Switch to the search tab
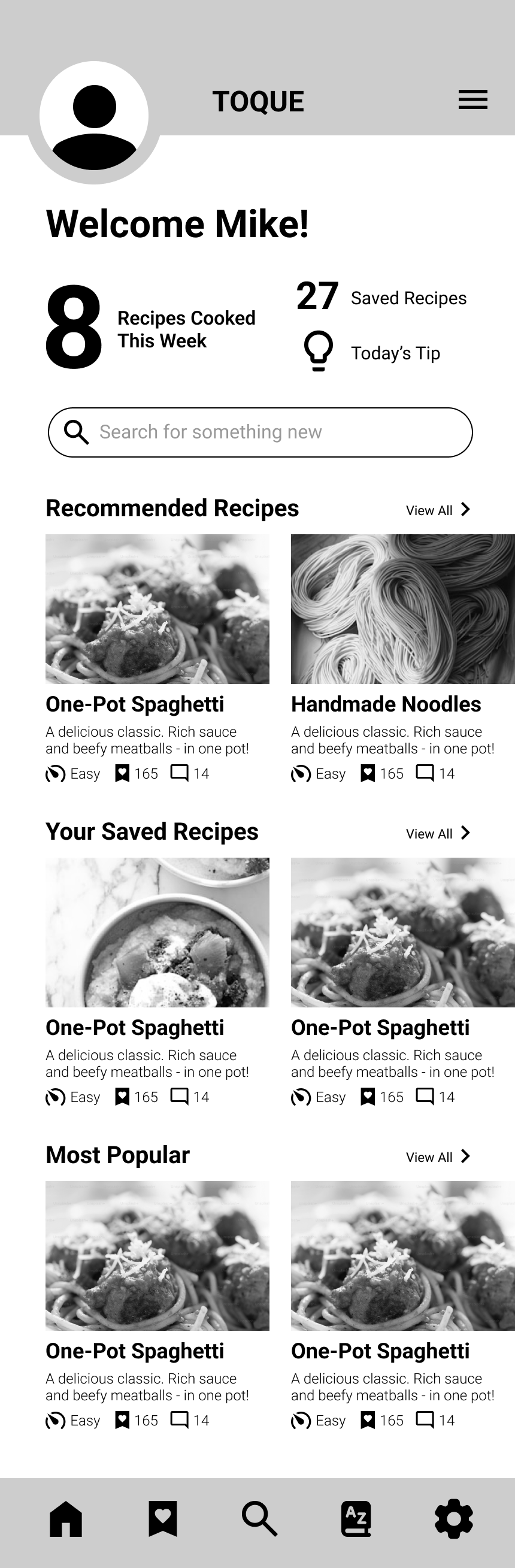Viewport: 515px width, 1568px height. [x=260, y=1519]
